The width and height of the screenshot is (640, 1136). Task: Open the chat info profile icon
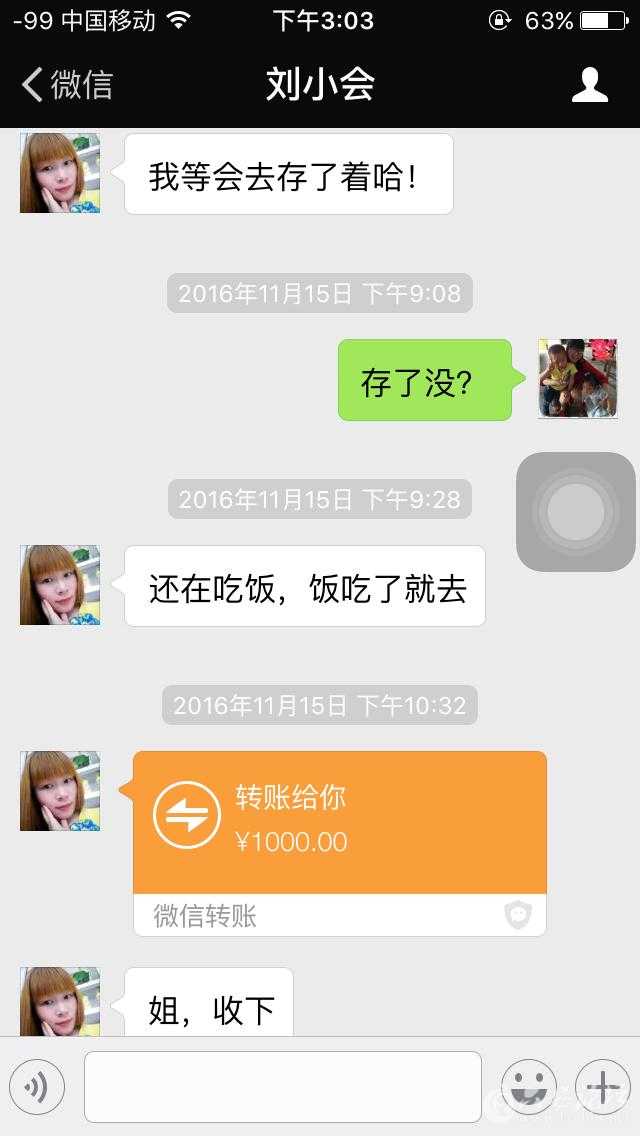pos(590,85)
